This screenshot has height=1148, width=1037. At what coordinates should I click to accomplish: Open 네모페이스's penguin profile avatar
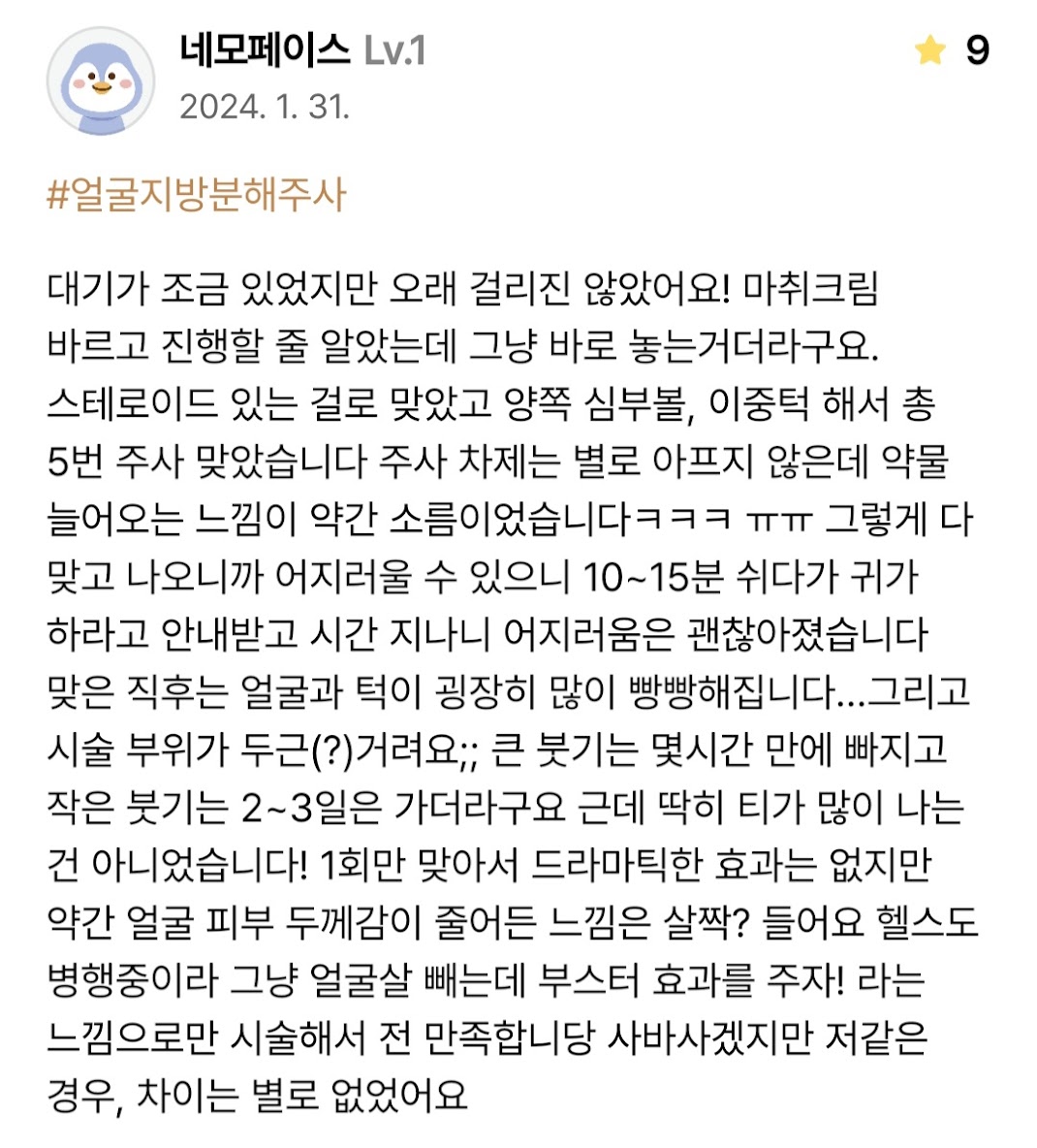point(101,81)
